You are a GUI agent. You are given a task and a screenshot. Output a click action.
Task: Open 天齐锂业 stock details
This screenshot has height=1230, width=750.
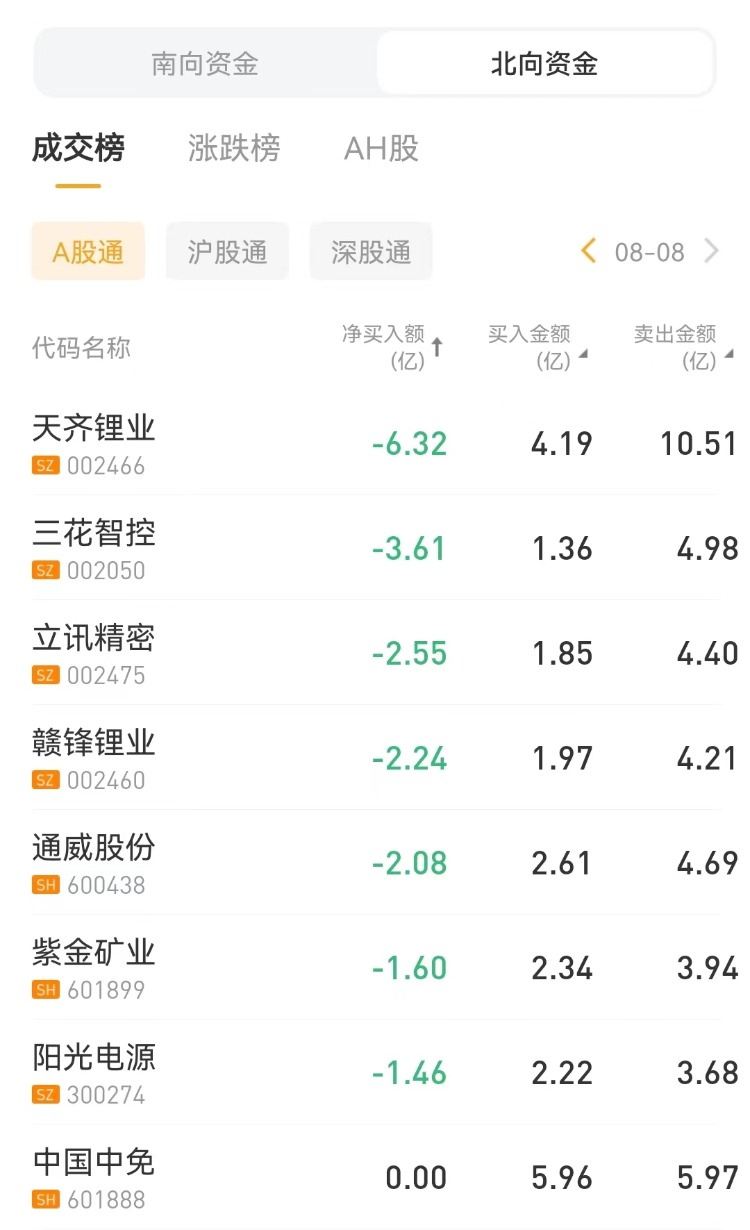pyautogui.click(x=94, y=443)
